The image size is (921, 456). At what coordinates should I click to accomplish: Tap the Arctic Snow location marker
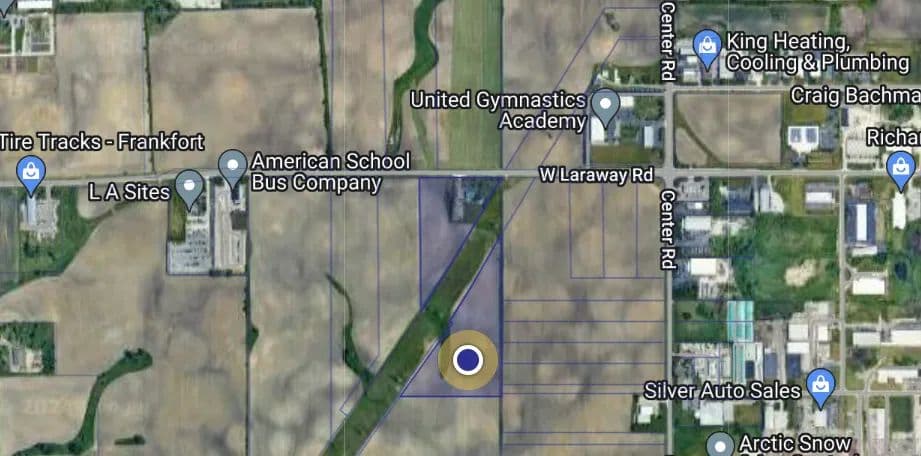point(720,444)
